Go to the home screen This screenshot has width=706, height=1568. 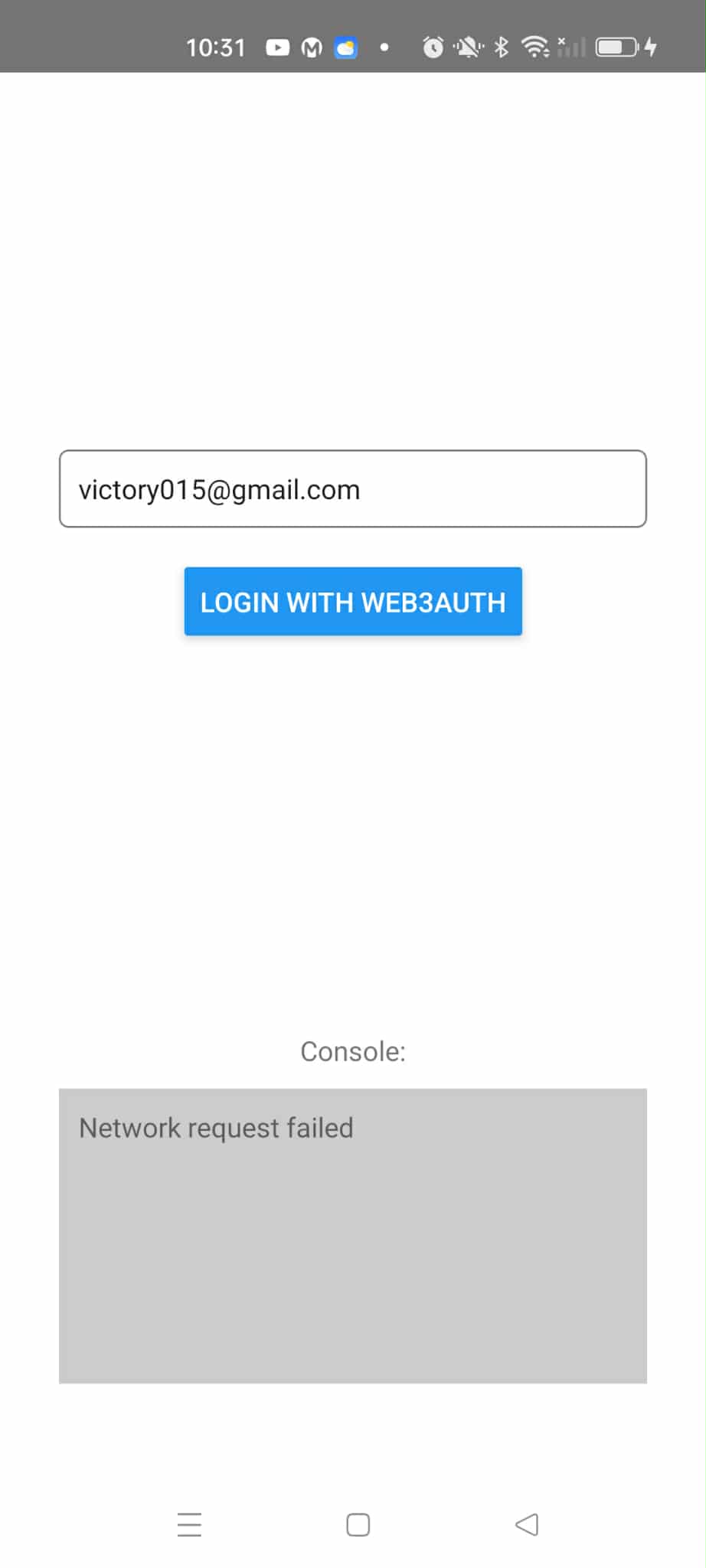[x=358, y=1524]
